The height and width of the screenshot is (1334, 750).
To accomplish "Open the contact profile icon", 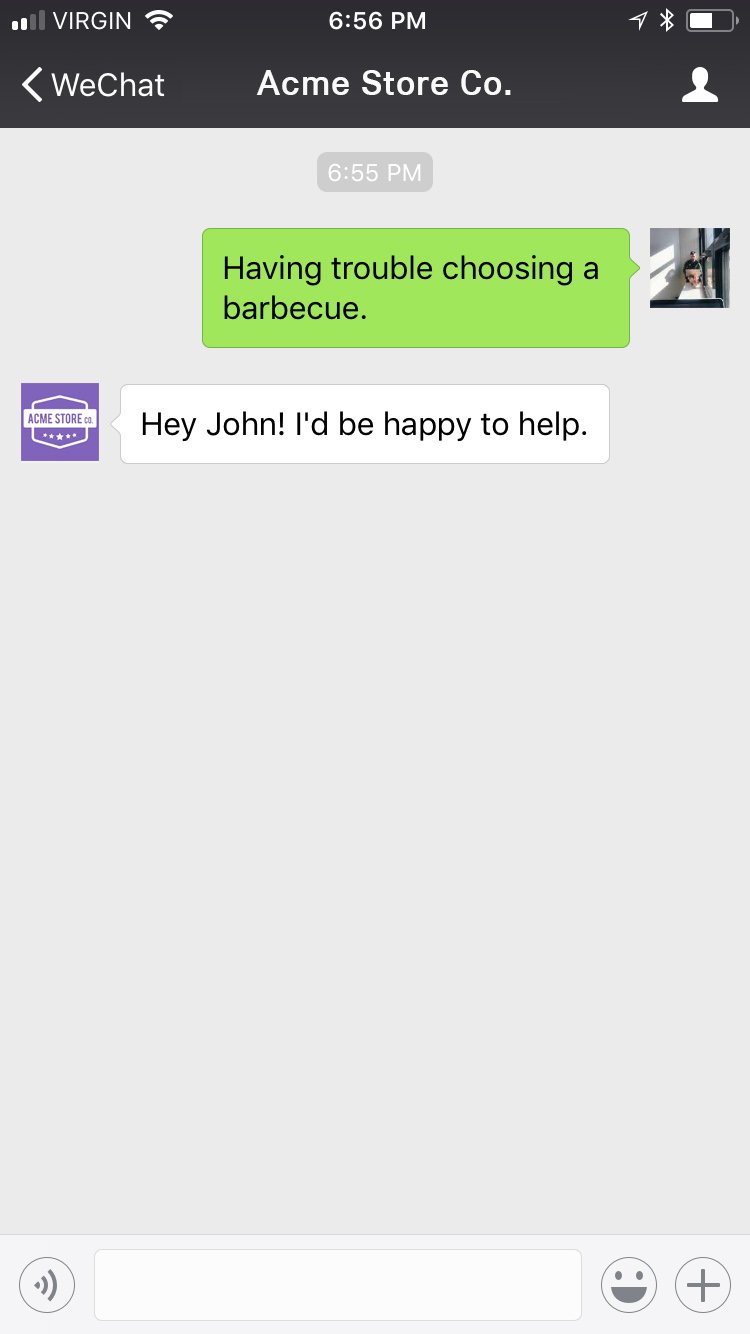I will pyautogui.click(x=699, y=85).
